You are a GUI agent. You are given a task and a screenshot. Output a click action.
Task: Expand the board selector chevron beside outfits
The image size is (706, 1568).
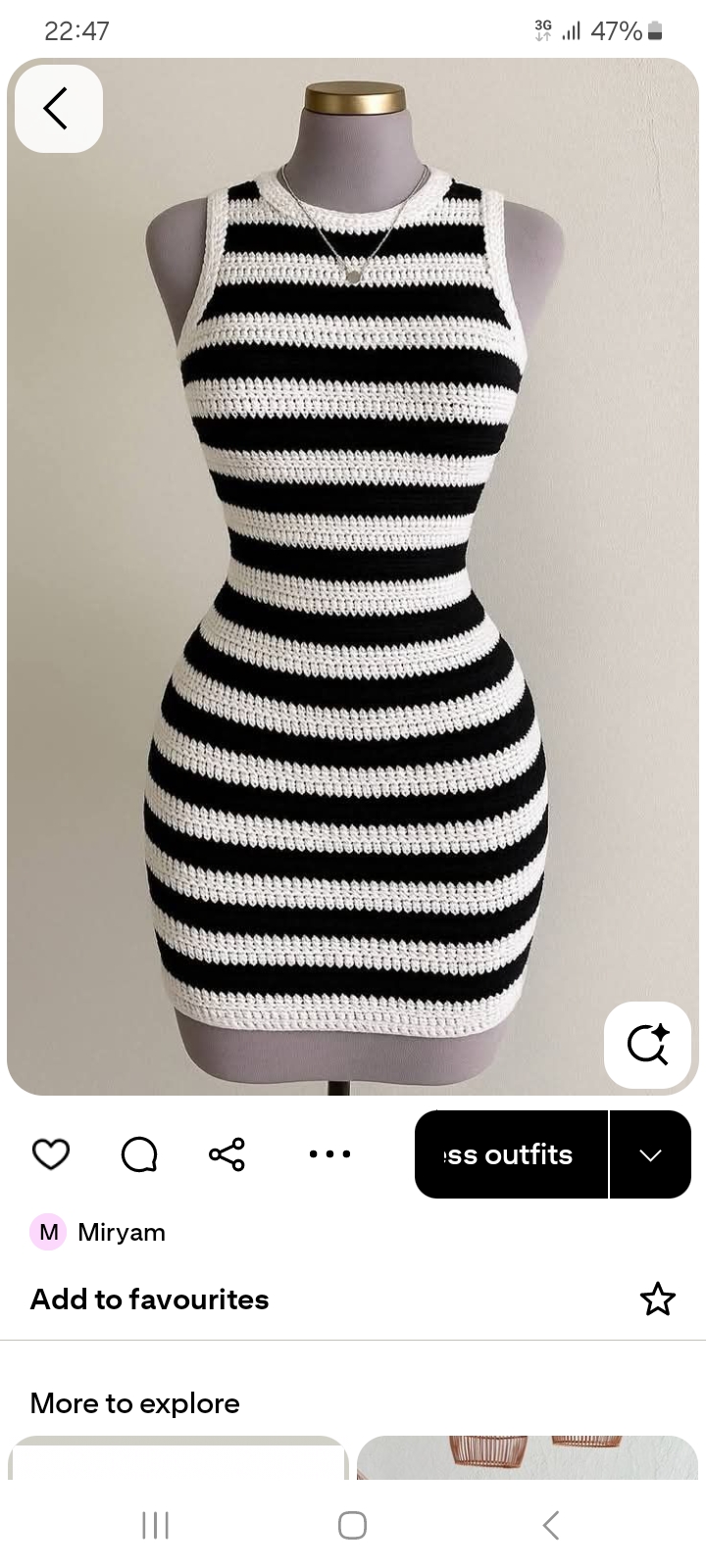pos(650,1154)
